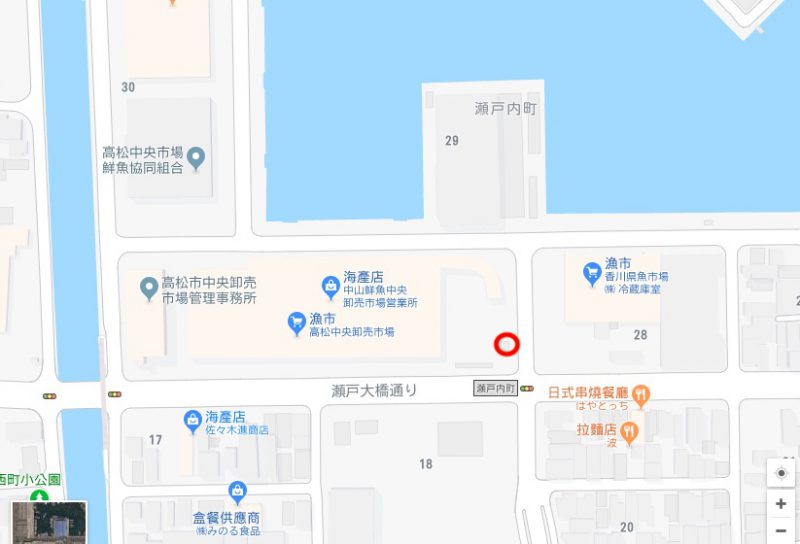Image resolution: width=800 pixels, height=544 pixels.
Task: Tap the 瀬戸内町 bus stop label
Action: pyautogui.click(x=494, y=388)
